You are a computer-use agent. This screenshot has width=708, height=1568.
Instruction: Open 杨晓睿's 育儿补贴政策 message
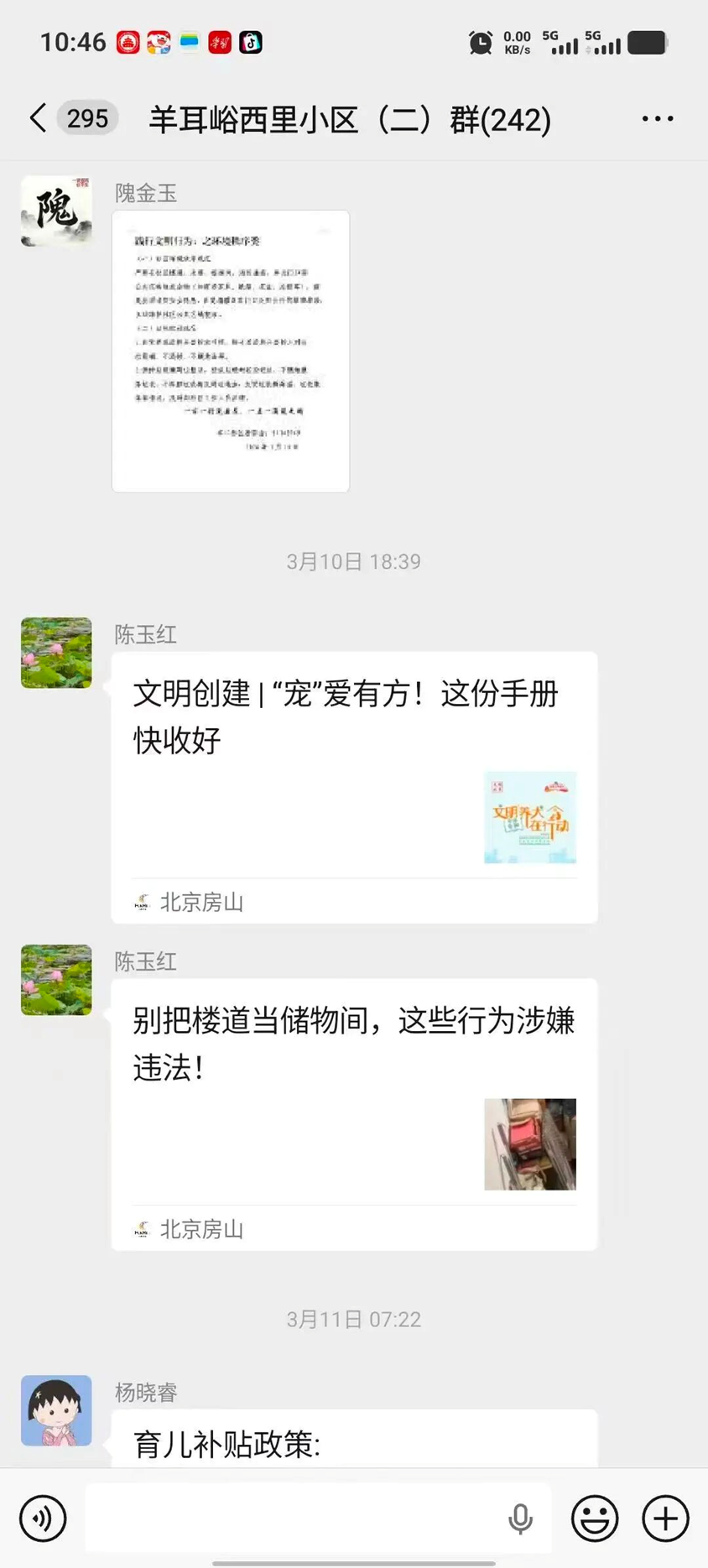(x=354, y=1443)
